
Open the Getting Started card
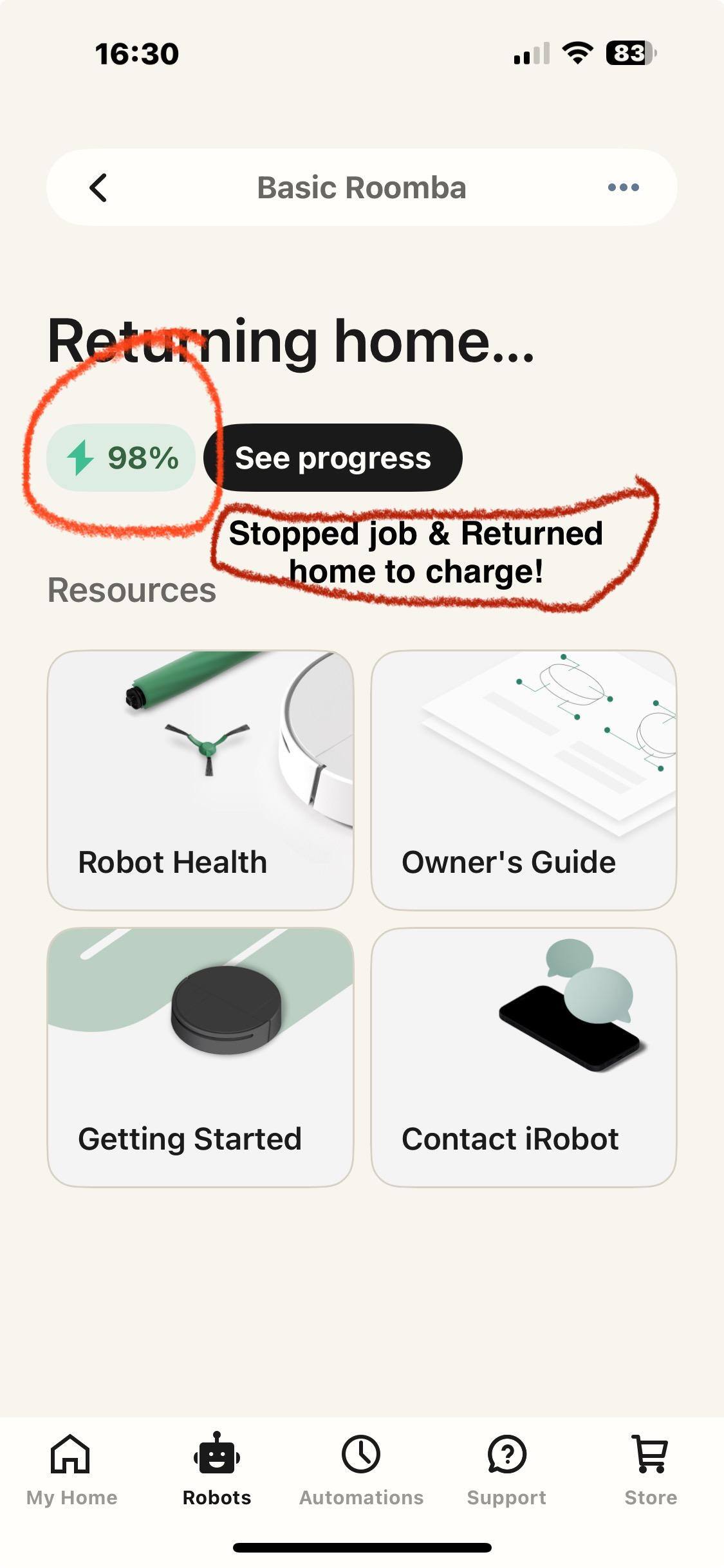coord(200,1056)
